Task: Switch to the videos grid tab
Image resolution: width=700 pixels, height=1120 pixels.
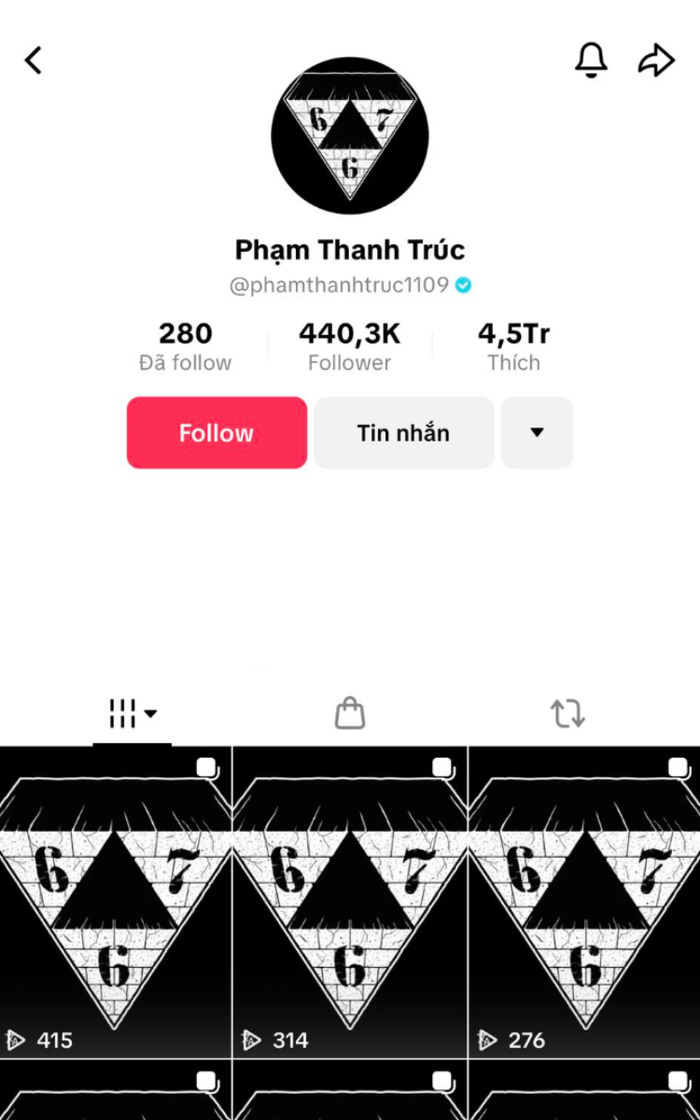Action: pyautogui.click(x=132, y=714)
